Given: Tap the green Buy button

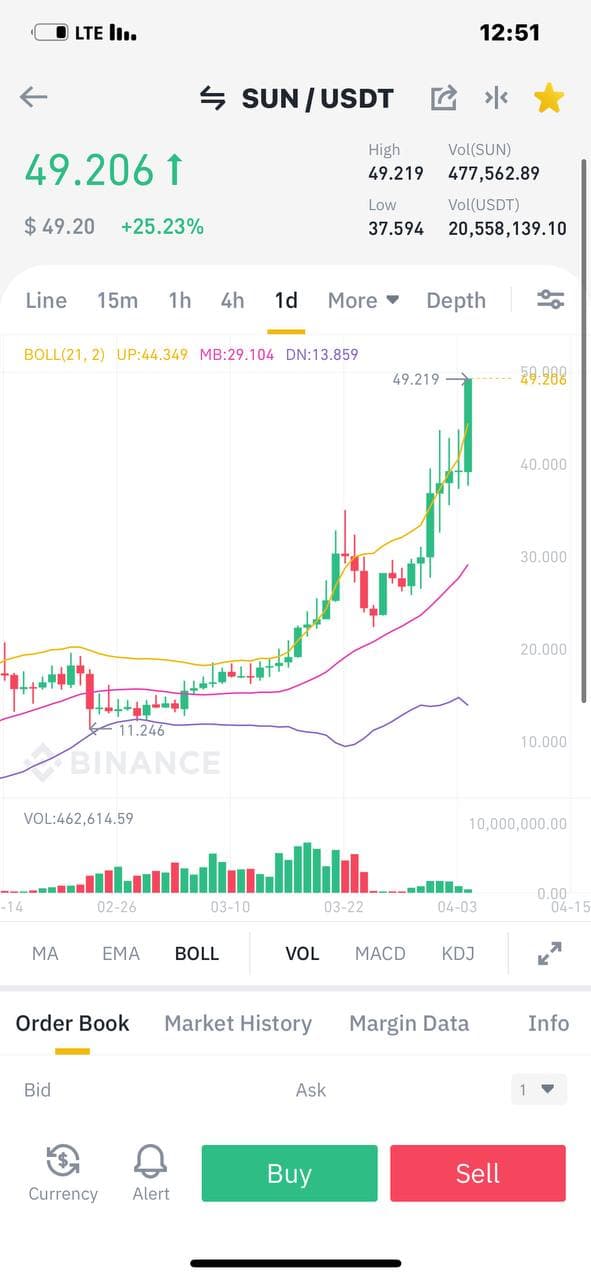Looking at the screenshot, I should (289, 1173).
